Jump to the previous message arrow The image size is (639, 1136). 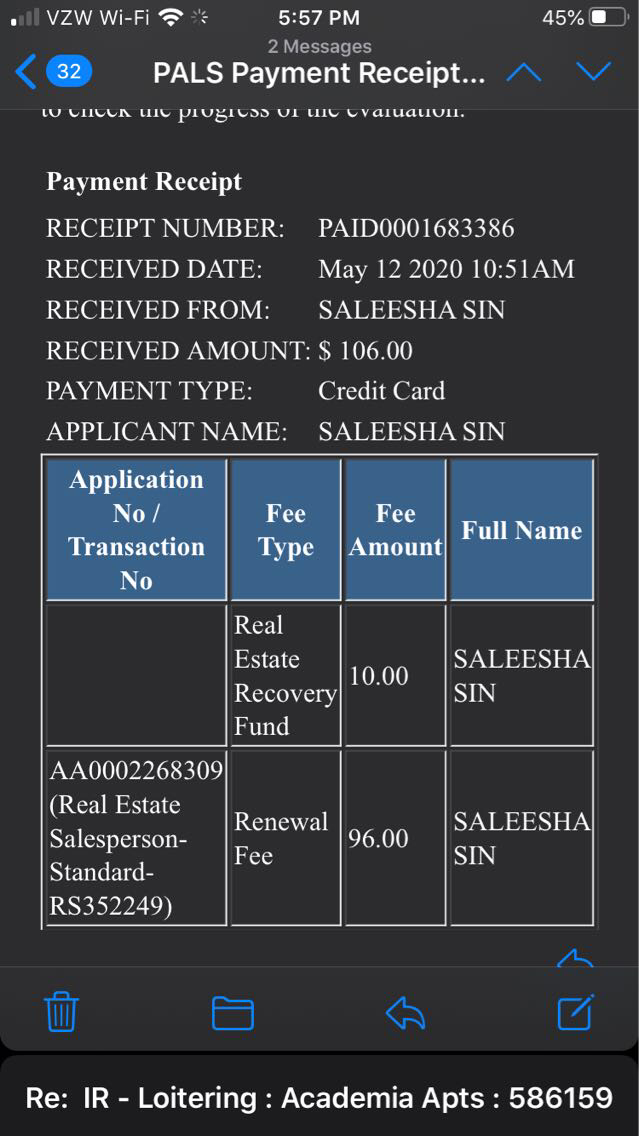(x=524, y=72)
